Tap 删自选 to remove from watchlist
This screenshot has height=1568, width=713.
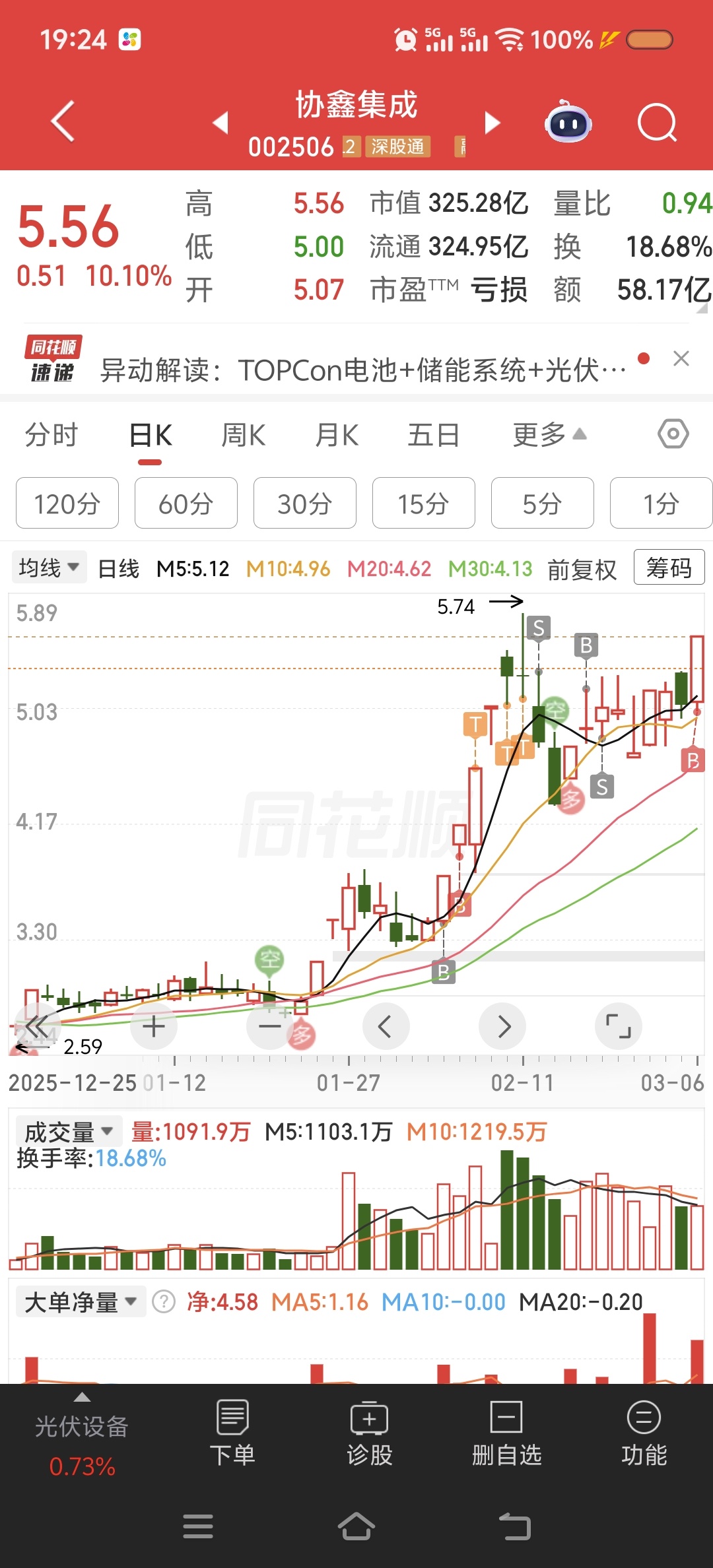[506, 1433]
